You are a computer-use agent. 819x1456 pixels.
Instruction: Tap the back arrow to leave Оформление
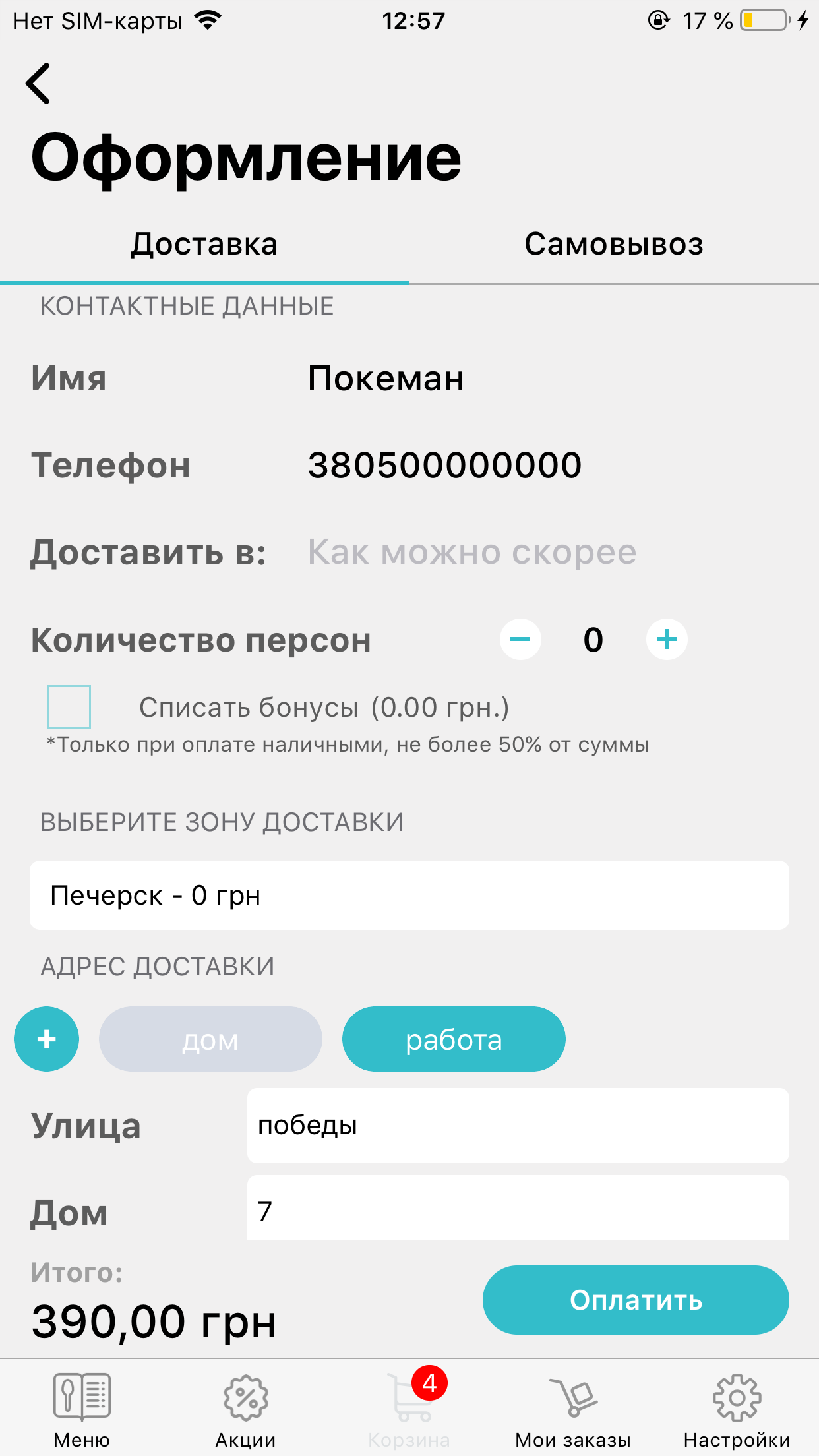tap(38, 84)
